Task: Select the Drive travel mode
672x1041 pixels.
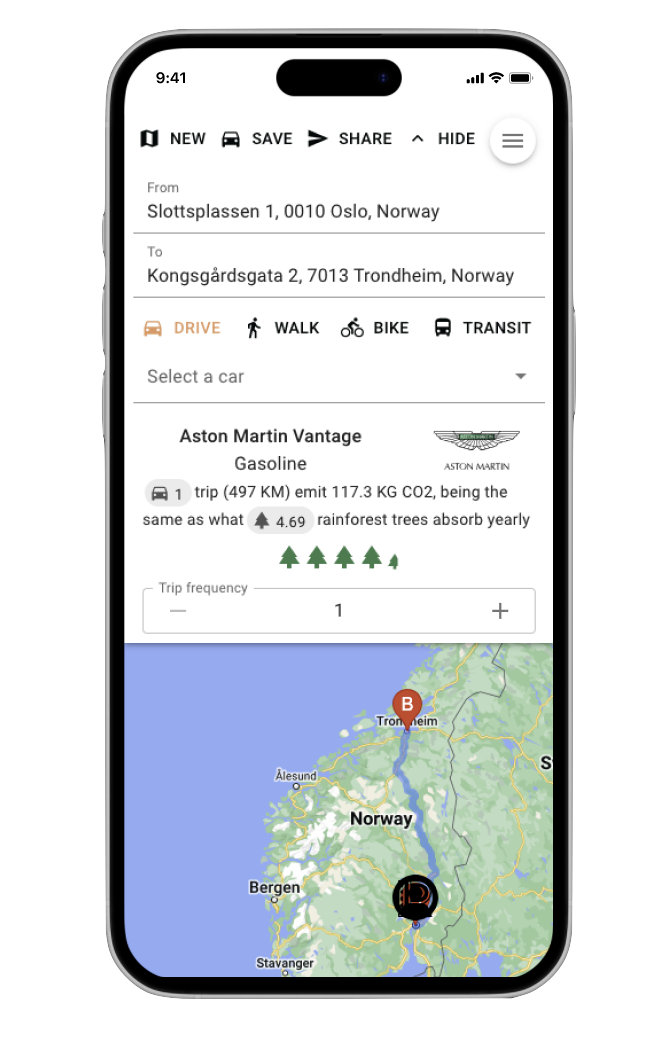Action: pyautogui.click(x=182, y=328)
